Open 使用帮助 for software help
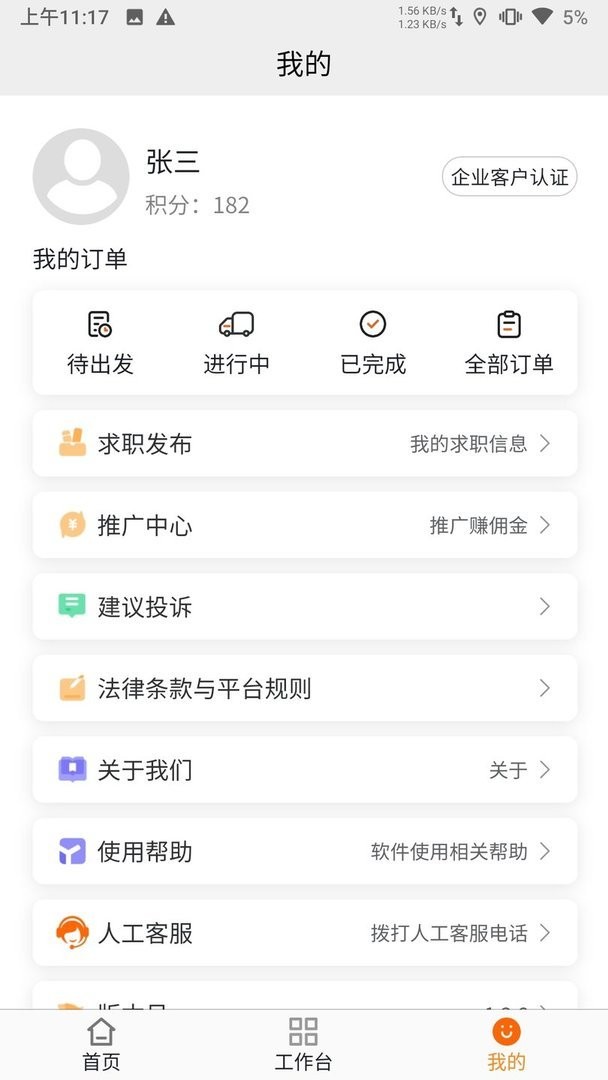Screen dimensions: 608x1080 click(x=304, y=852)
